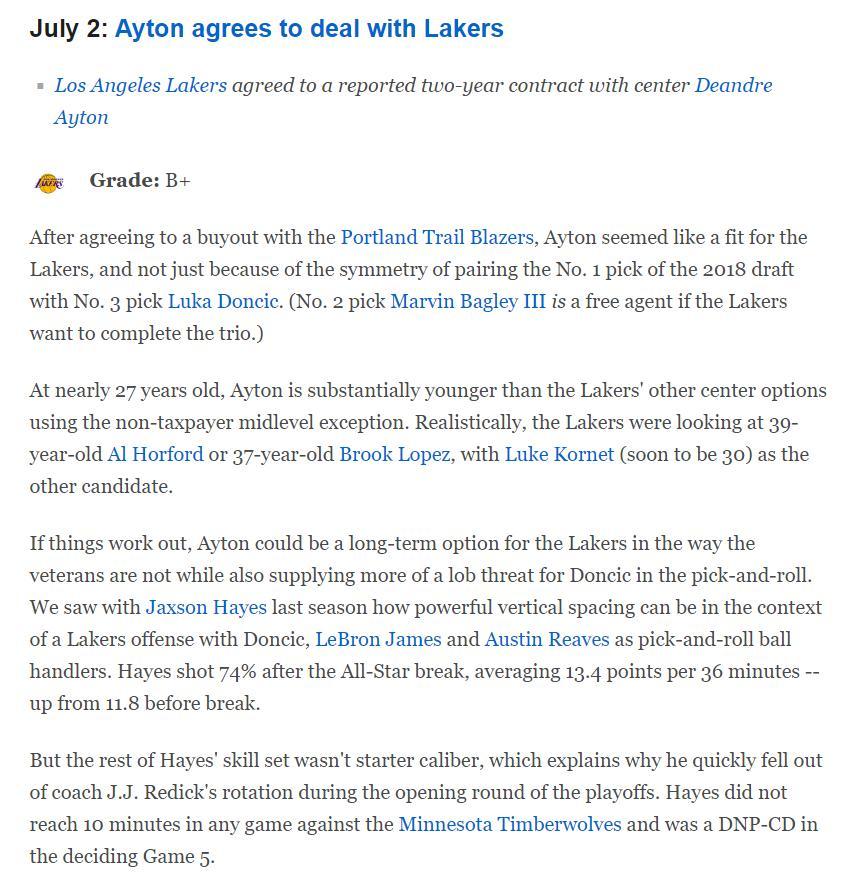Open the Luke Kornet link
The image size is (849, 874).
559,454
